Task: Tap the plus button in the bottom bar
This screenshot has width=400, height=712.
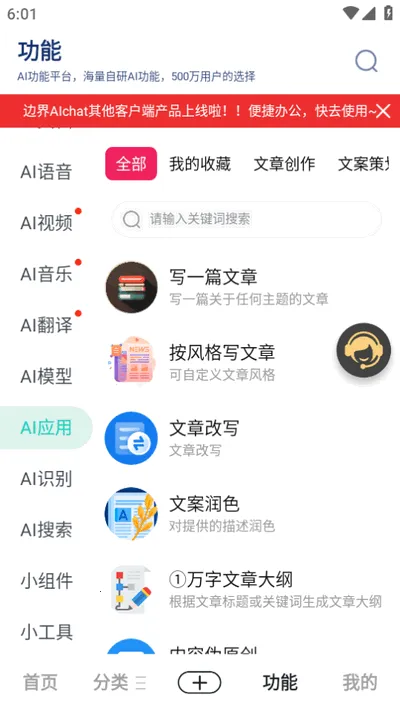Action: coord(199,683)
